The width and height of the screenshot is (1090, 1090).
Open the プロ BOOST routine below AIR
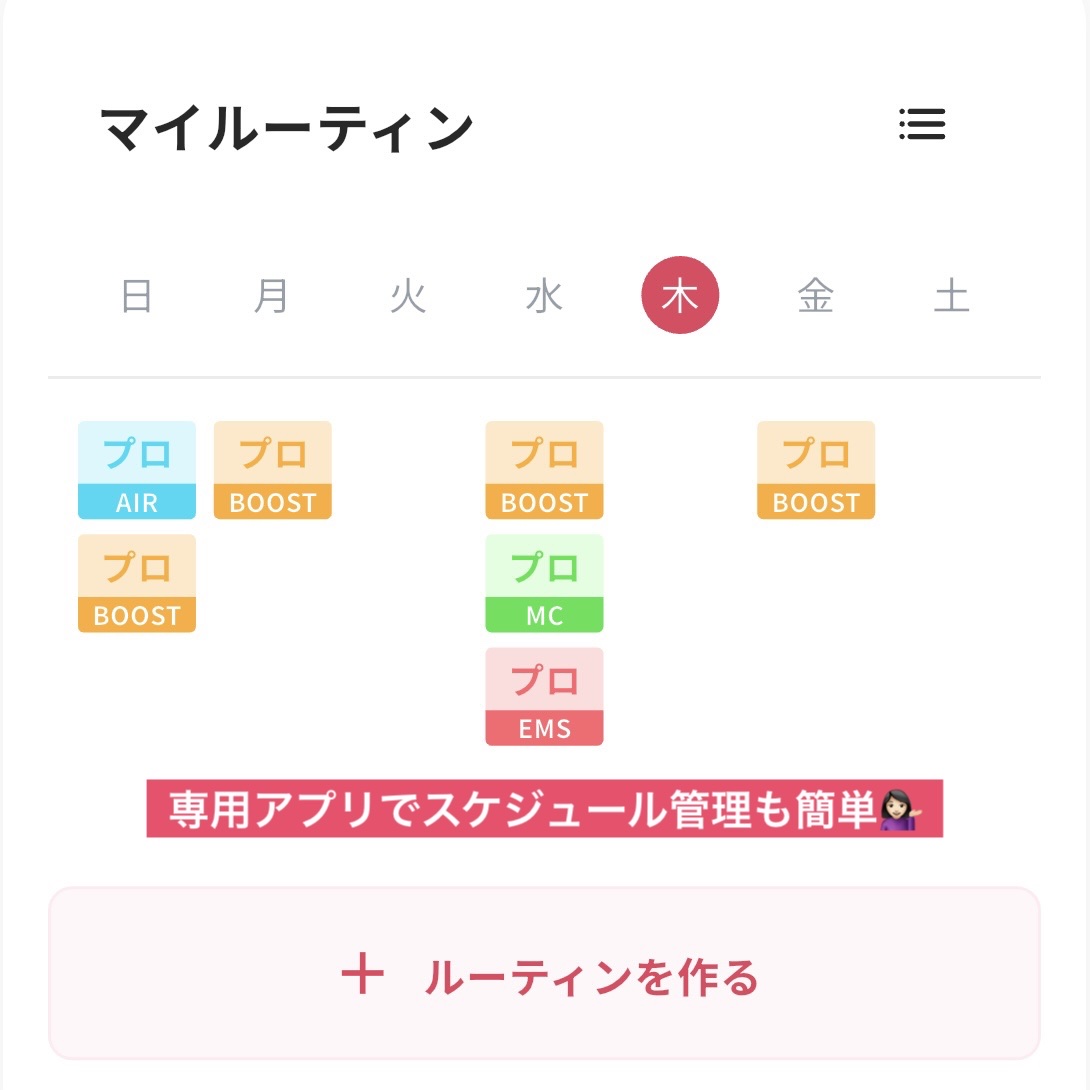137,583
